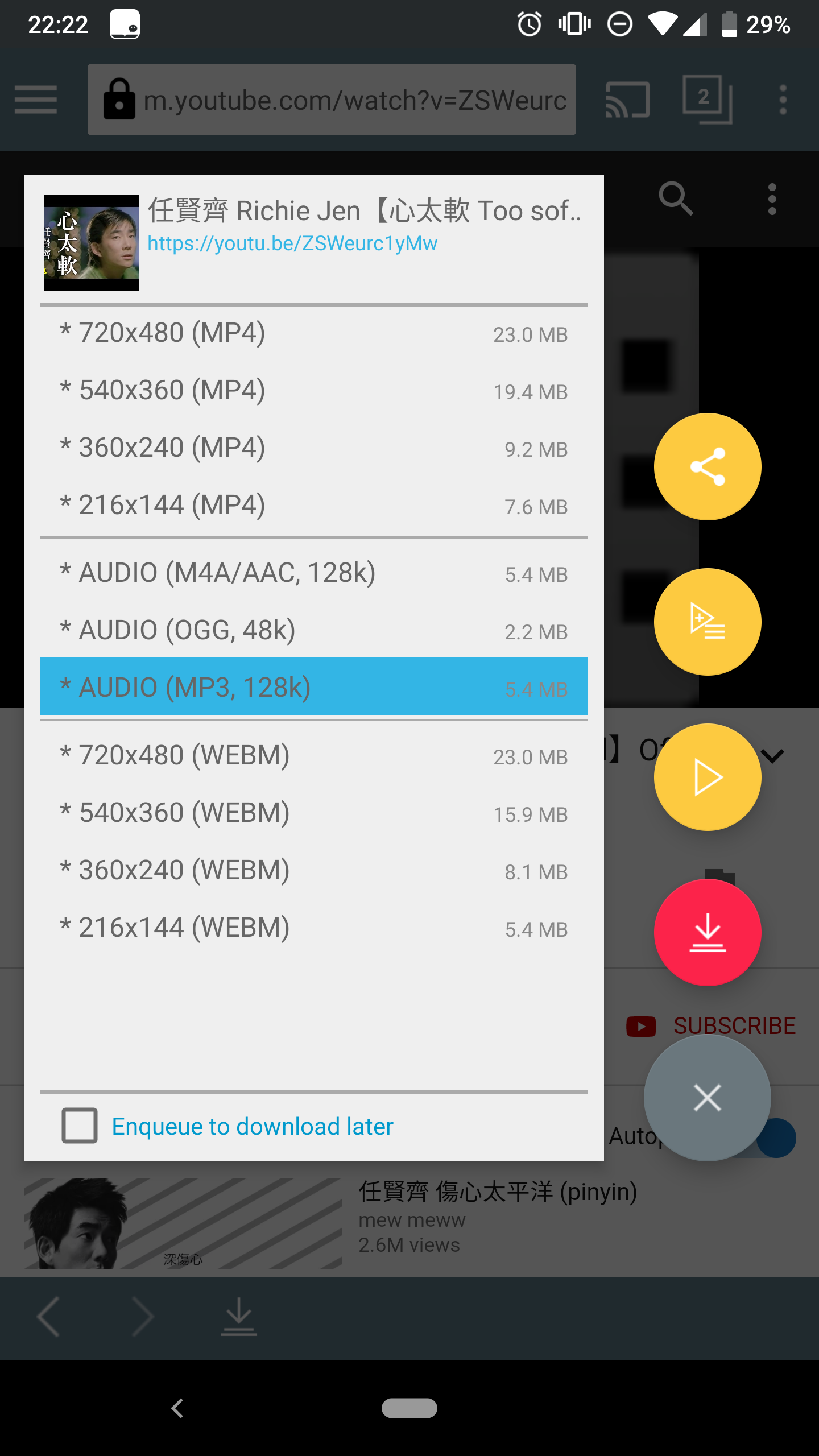Close the floating action menu
This screenshot has height=1456, width=819.
click(708, 1098)
